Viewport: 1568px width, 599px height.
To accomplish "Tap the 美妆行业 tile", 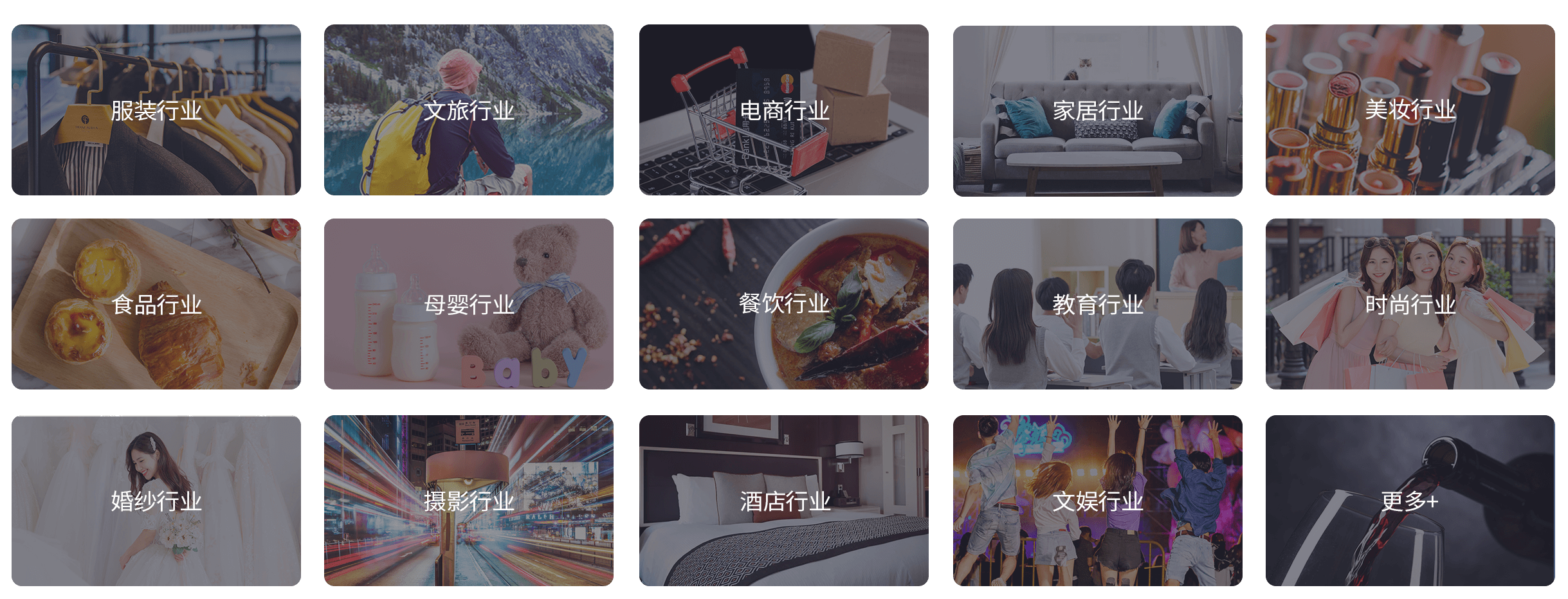I will point(1410,110).
